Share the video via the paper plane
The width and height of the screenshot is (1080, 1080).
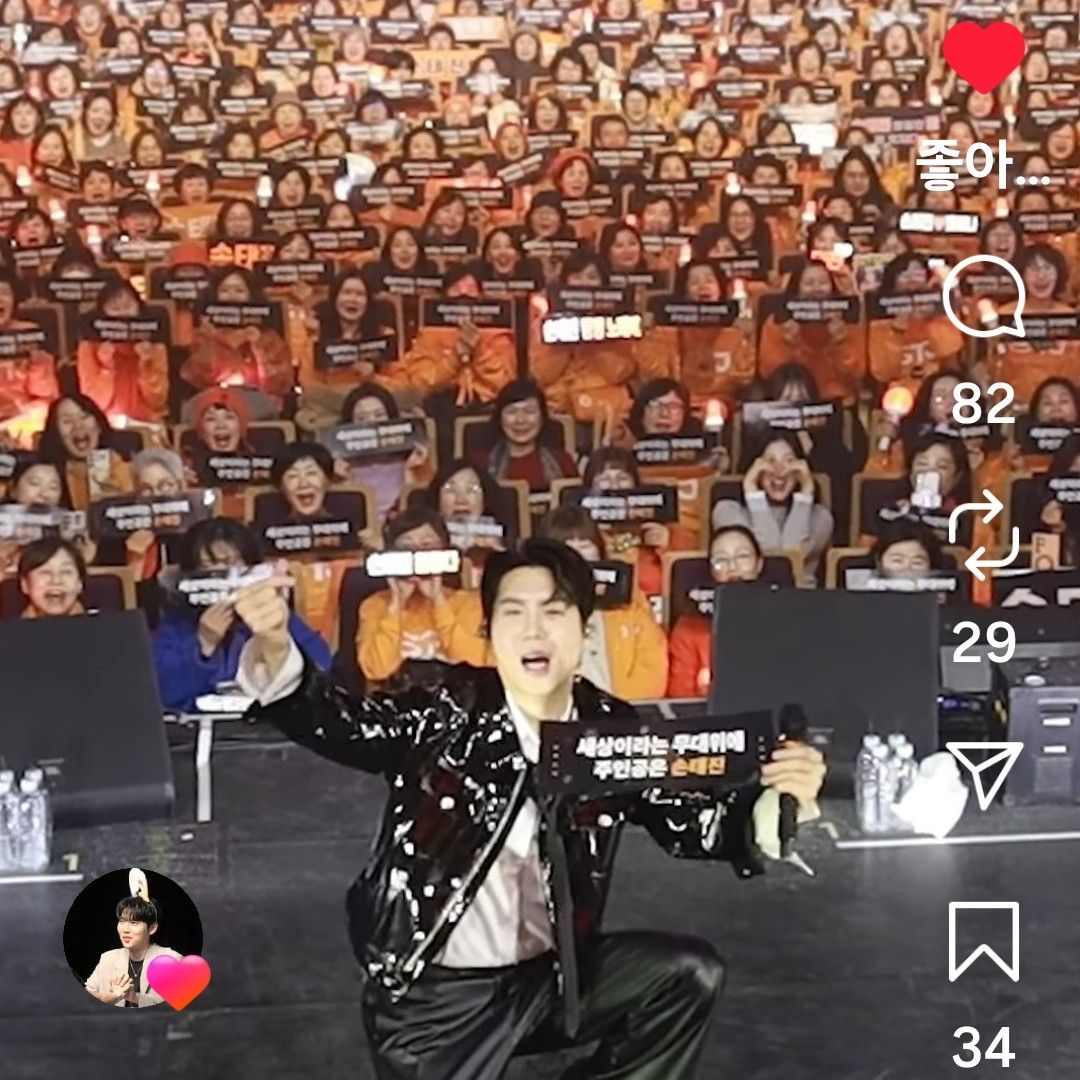[984, 775]
